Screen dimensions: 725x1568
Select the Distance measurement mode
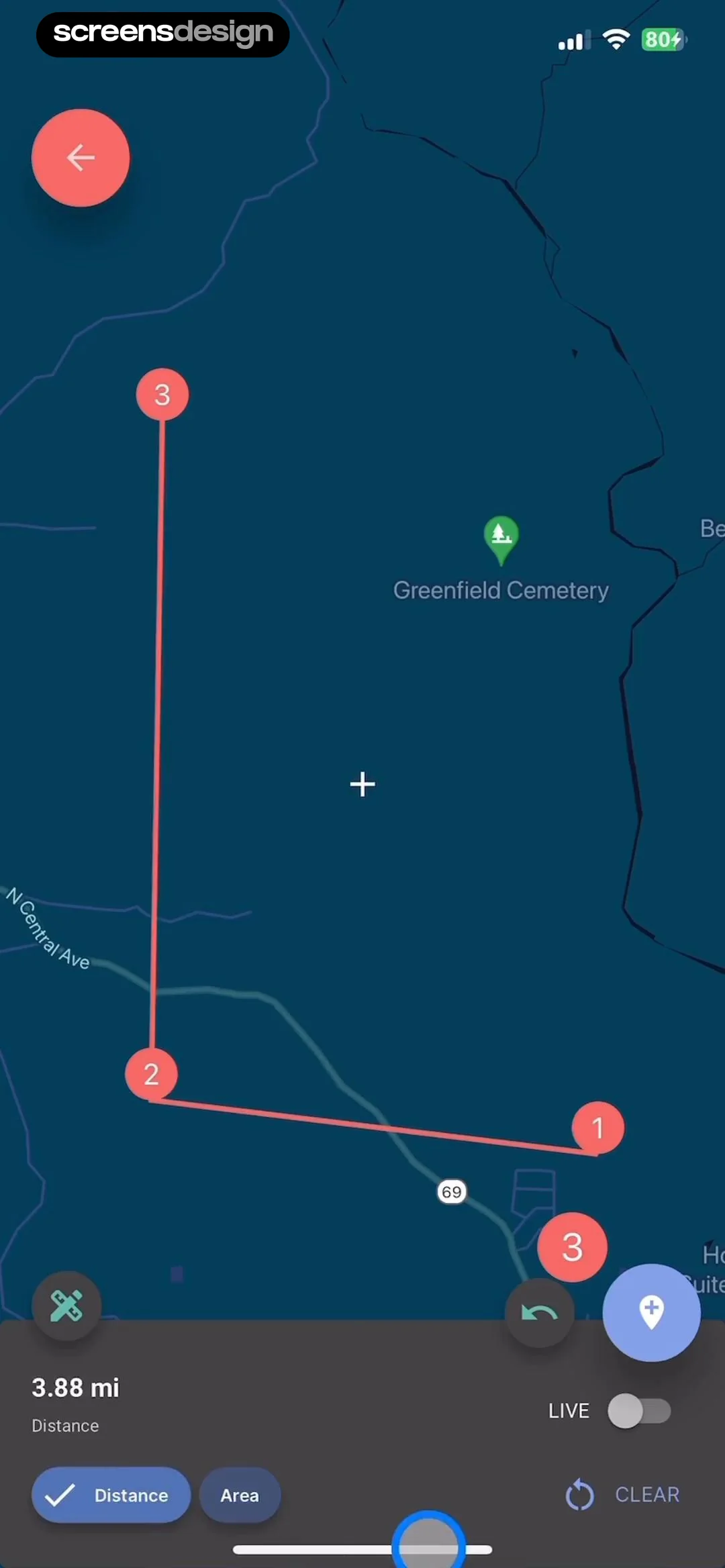[111, 1495]
